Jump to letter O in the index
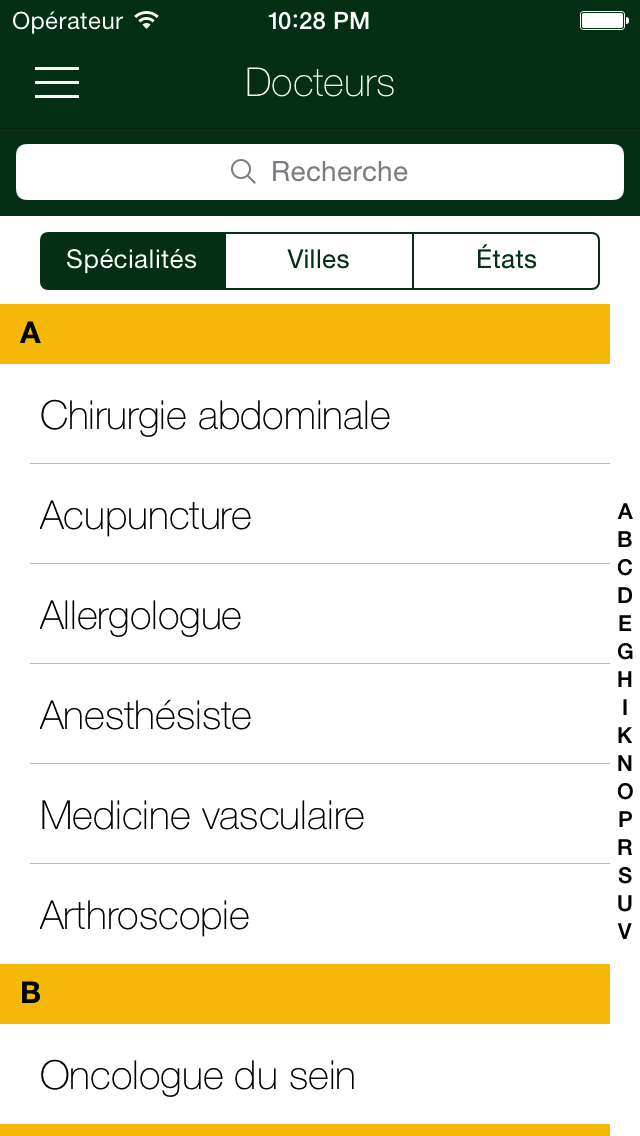Screen dimensions: 640x1136 [625, 792]
